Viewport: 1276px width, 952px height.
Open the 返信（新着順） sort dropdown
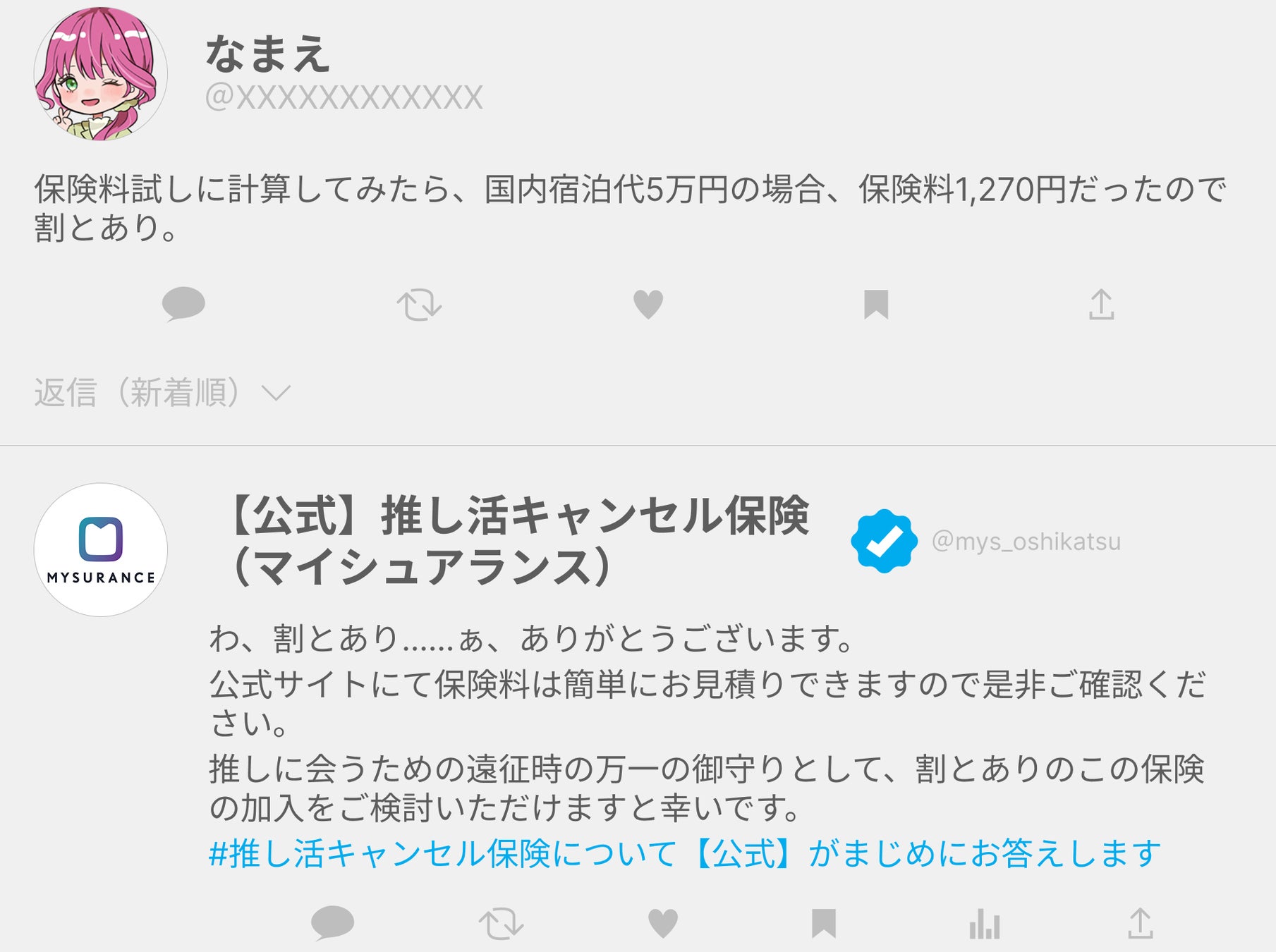(x=162, y=393)
